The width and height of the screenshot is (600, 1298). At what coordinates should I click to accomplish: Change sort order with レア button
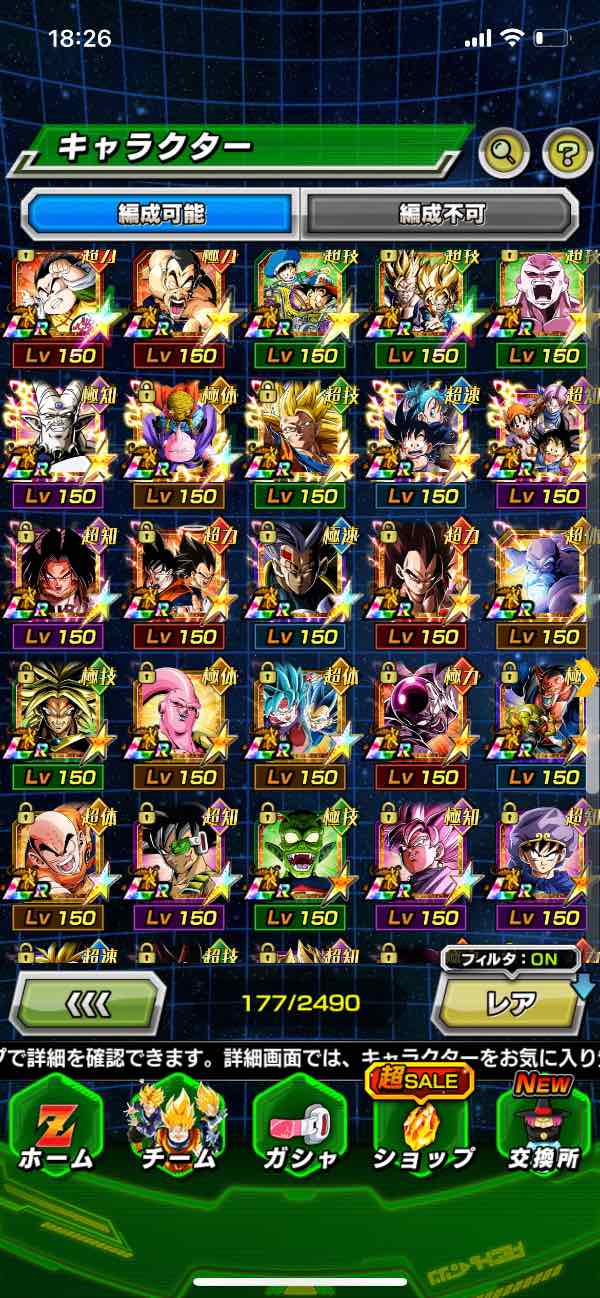click(510, 1003)
